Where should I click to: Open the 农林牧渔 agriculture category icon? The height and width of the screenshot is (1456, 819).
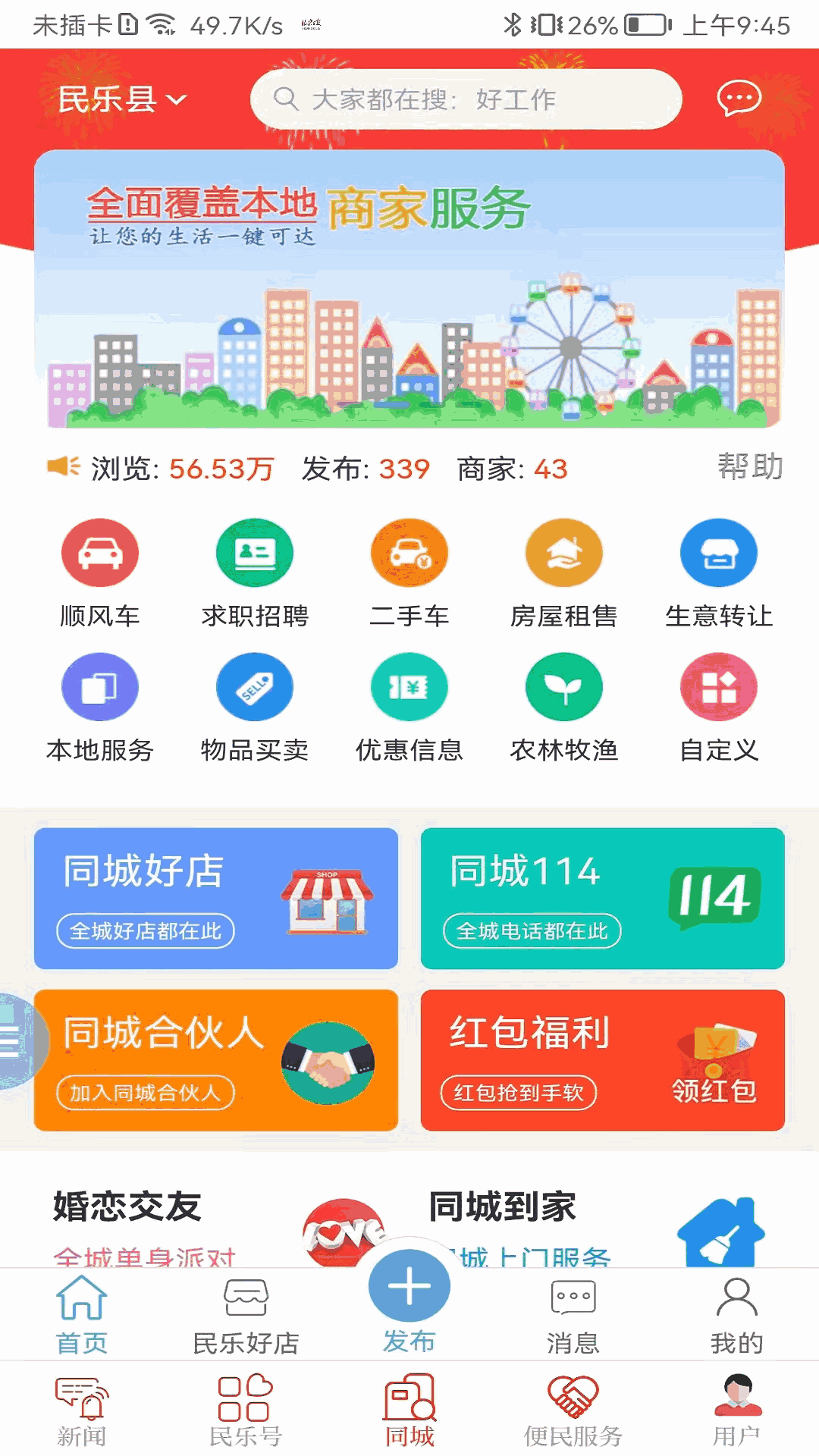[563, 686]
